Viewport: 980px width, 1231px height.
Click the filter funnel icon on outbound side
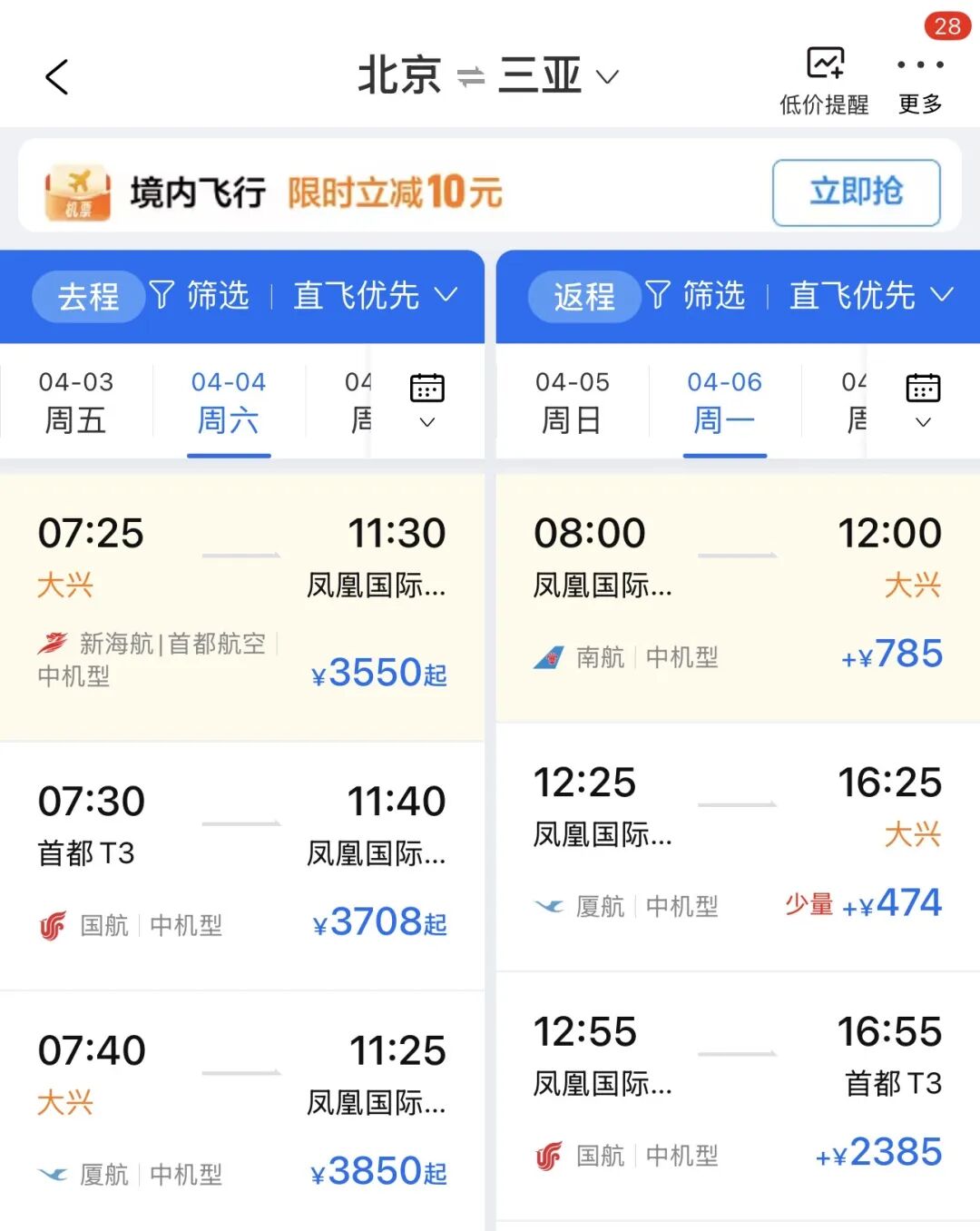(x=162, y=296)
